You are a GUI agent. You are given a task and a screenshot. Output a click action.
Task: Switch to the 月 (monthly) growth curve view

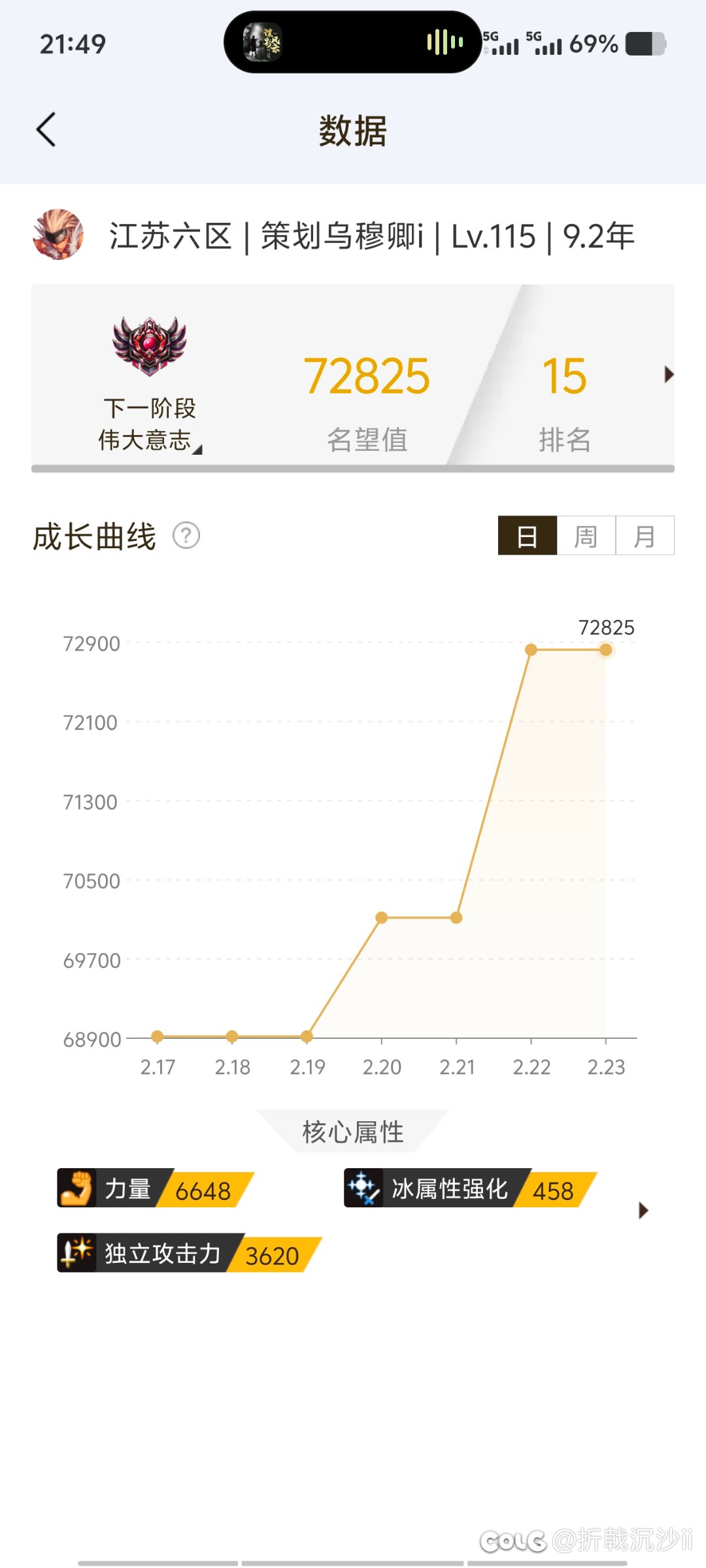point(645,536)
